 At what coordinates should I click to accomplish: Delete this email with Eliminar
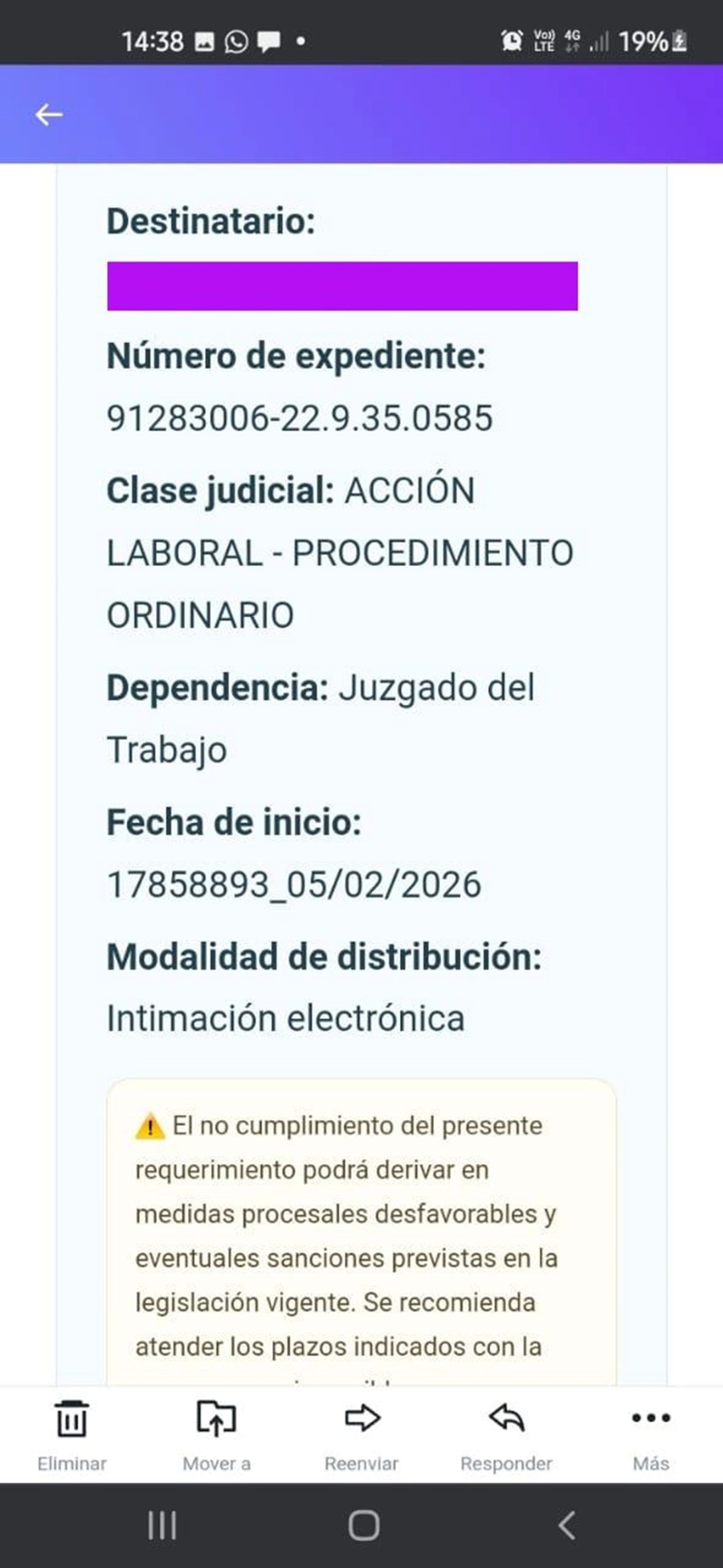pos(71,1435)
